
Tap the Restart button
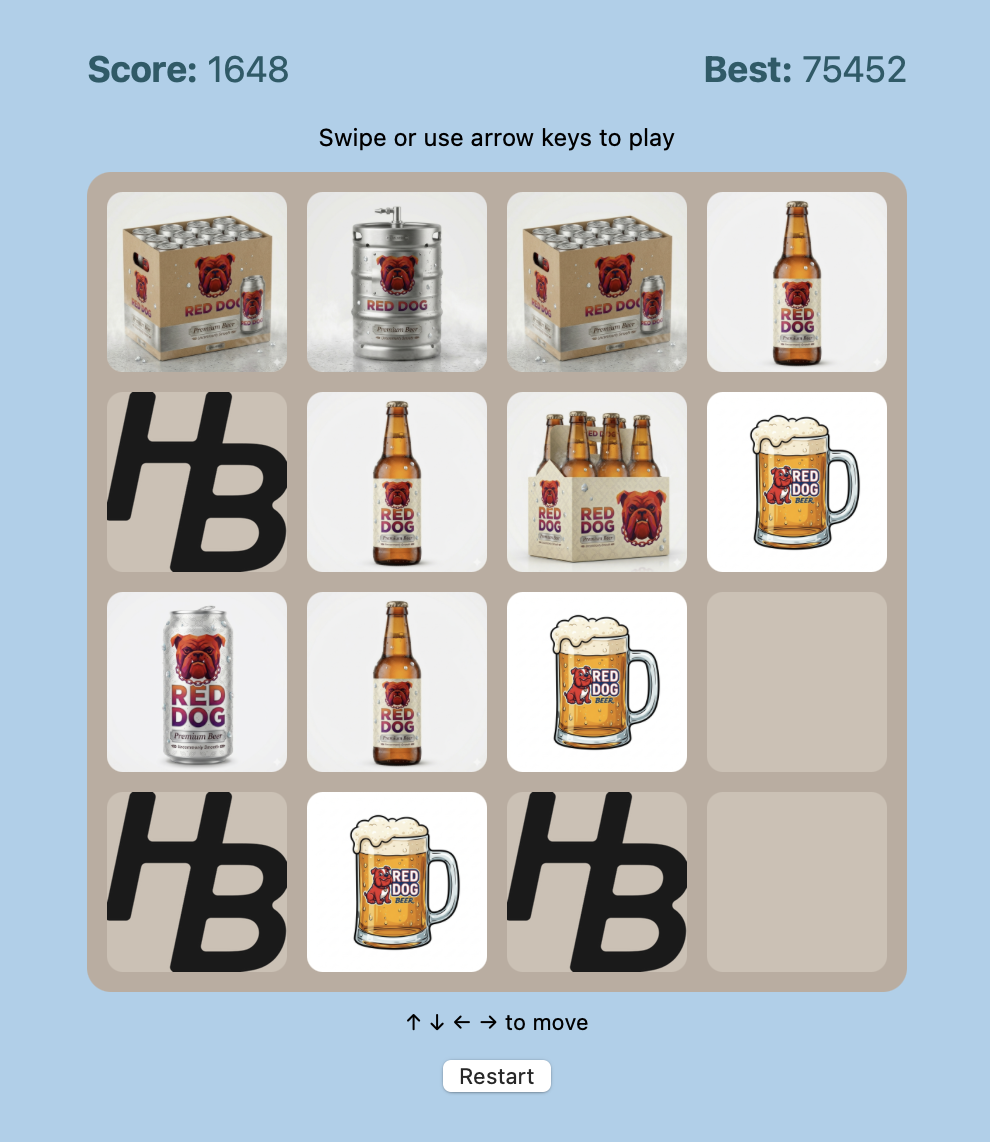click(x=496, y=1076)
